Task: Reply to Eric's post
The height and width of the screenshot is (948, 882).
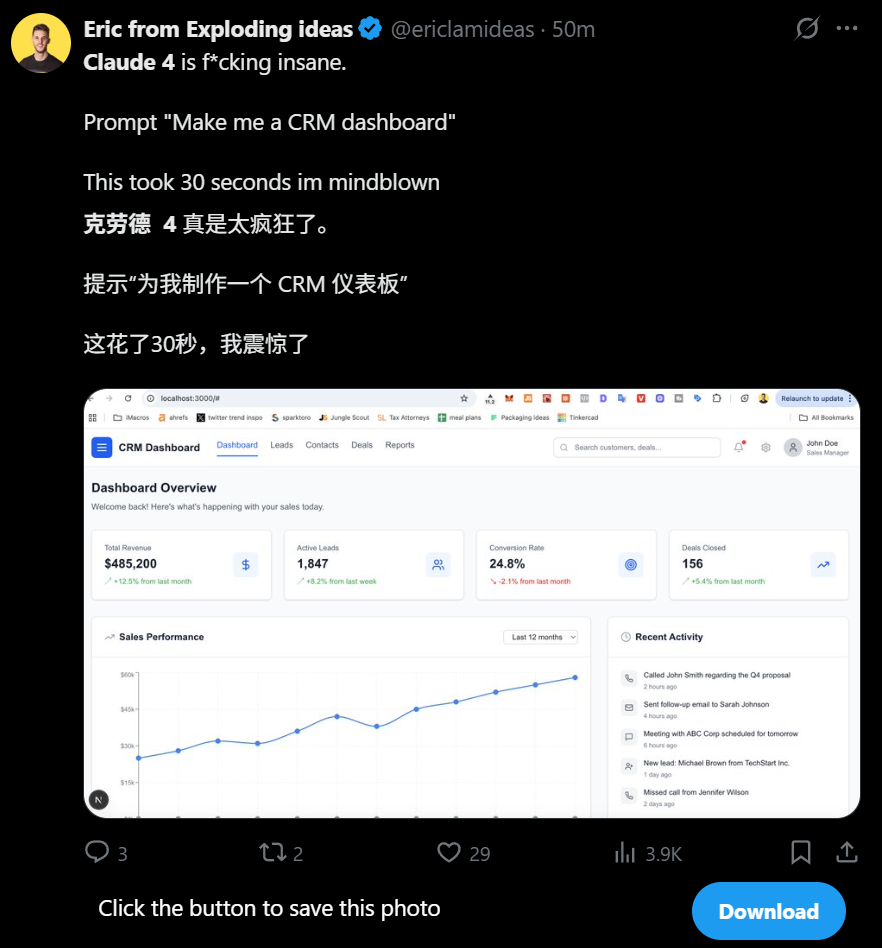Action: 97,852
